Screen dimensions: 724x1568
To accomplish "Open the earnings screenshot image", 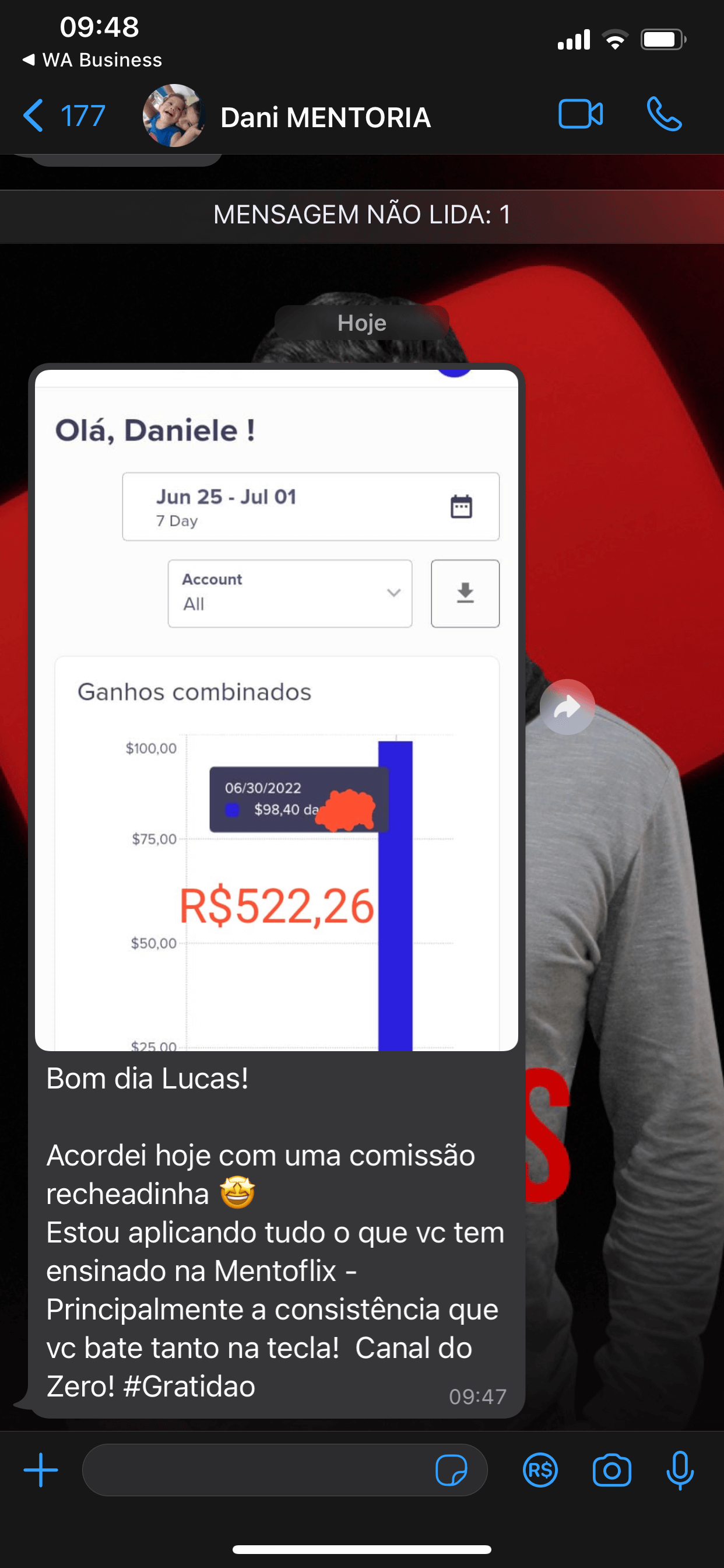I will (x=276, y=709).
